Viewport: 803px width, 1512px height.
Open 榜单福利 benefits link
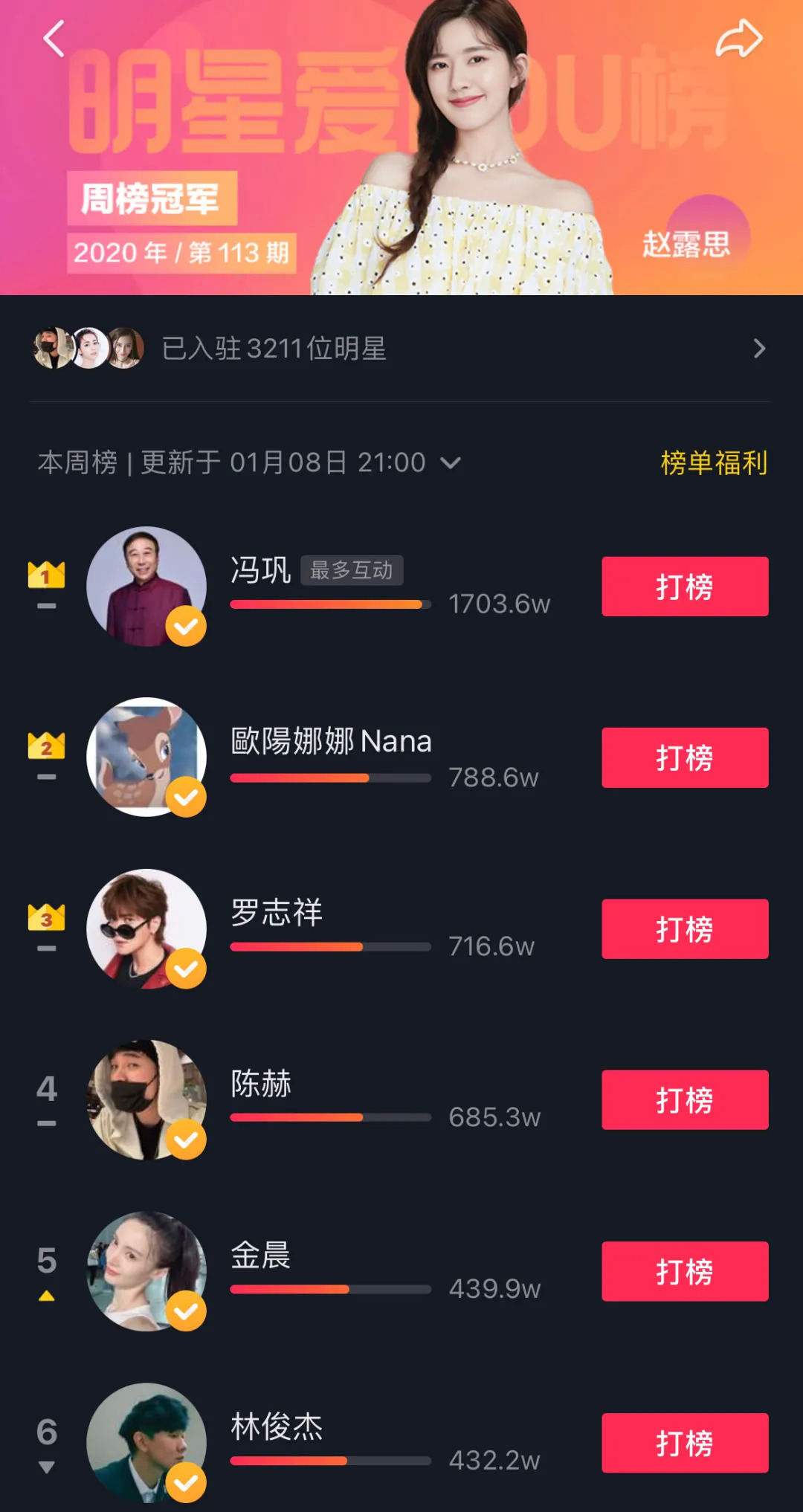713,463
